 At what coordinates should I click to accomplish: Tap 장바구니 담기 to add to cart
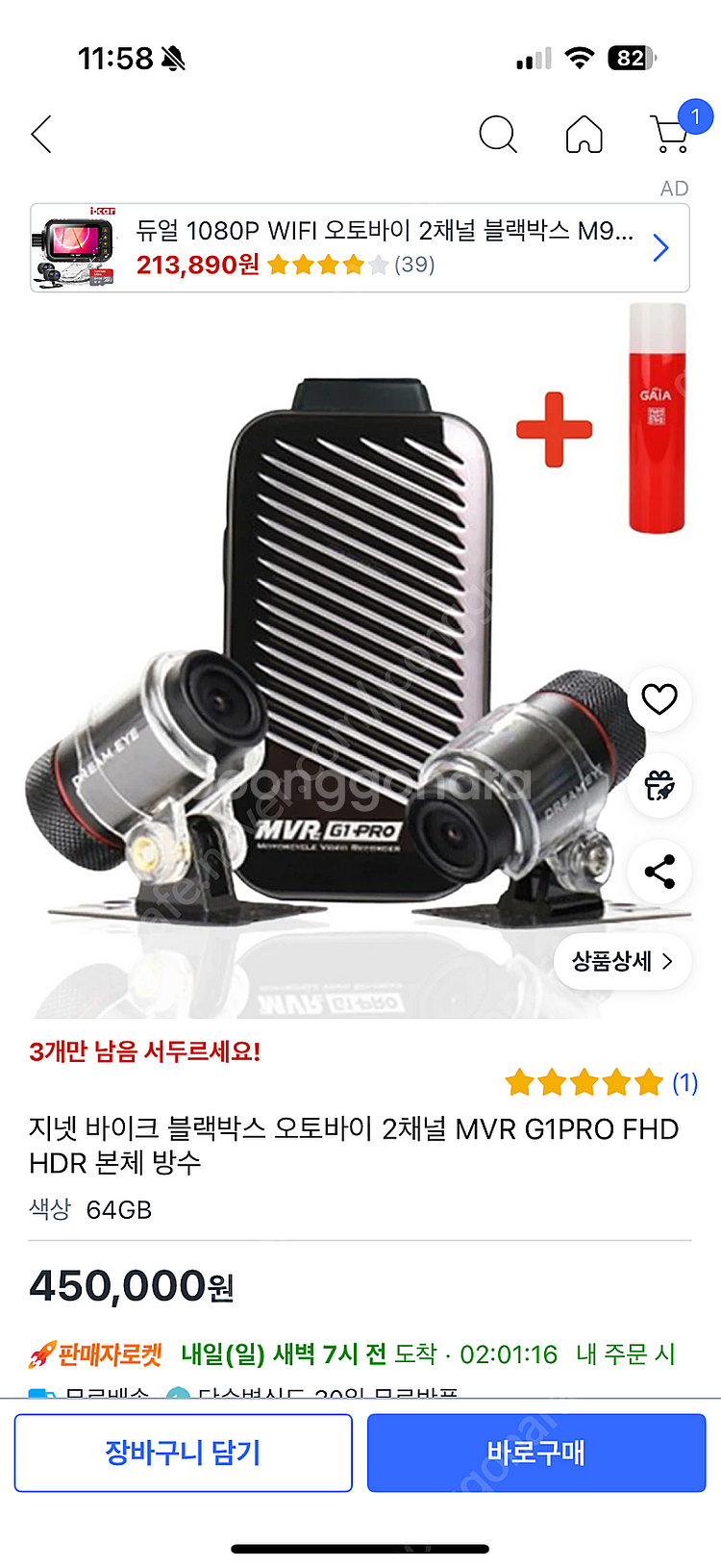tap(183, 1453)
